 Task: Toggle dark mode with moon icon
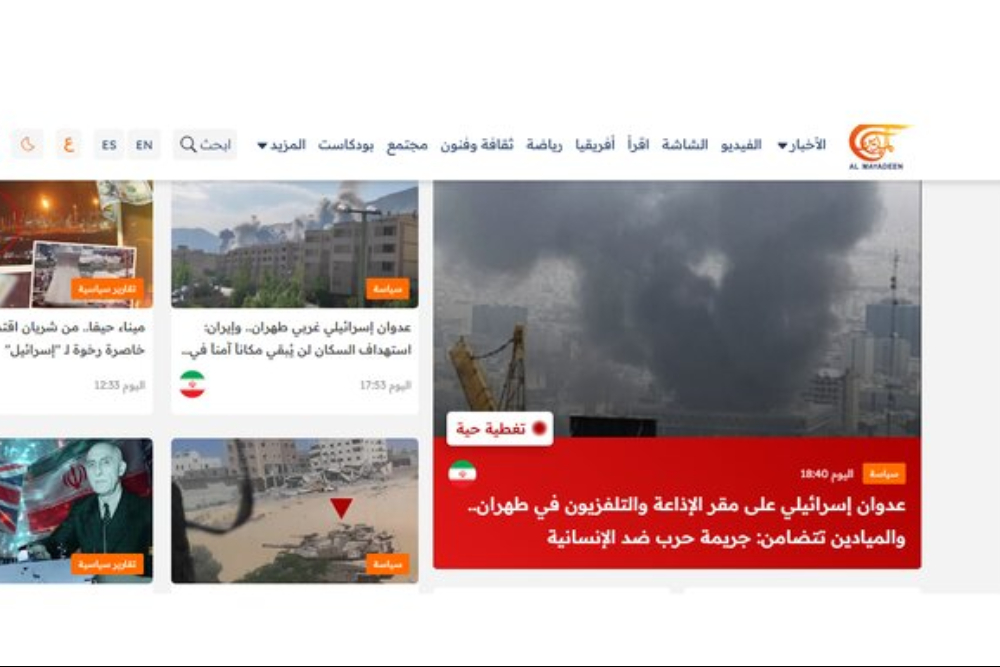tap(28, 145)
